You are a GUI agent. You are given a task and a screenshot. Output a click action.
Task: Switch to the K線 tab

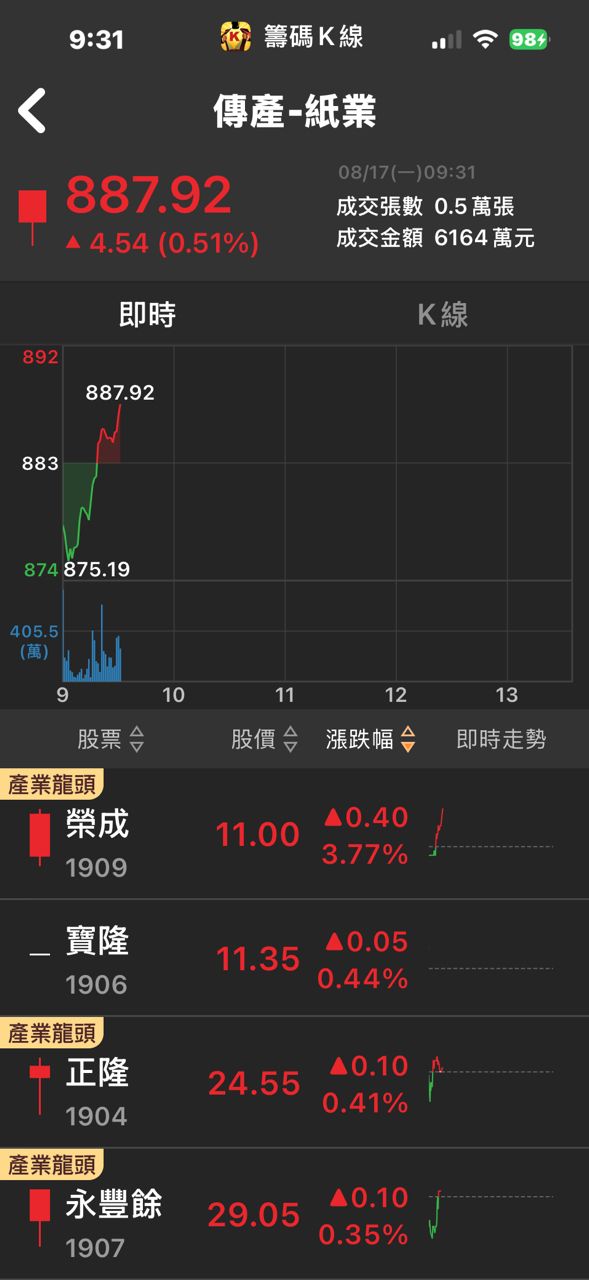442,314
